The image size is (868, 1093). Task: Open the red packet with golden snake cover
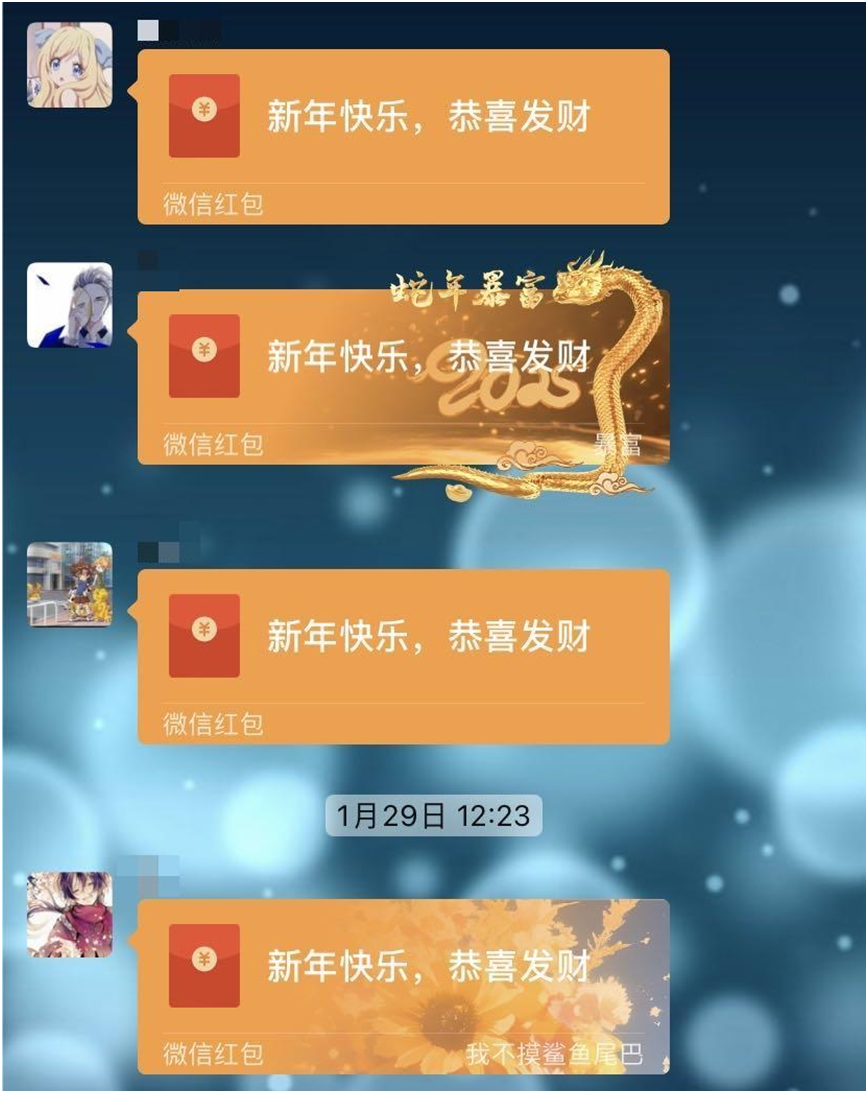pyautogui.click(x=402, y=376)
